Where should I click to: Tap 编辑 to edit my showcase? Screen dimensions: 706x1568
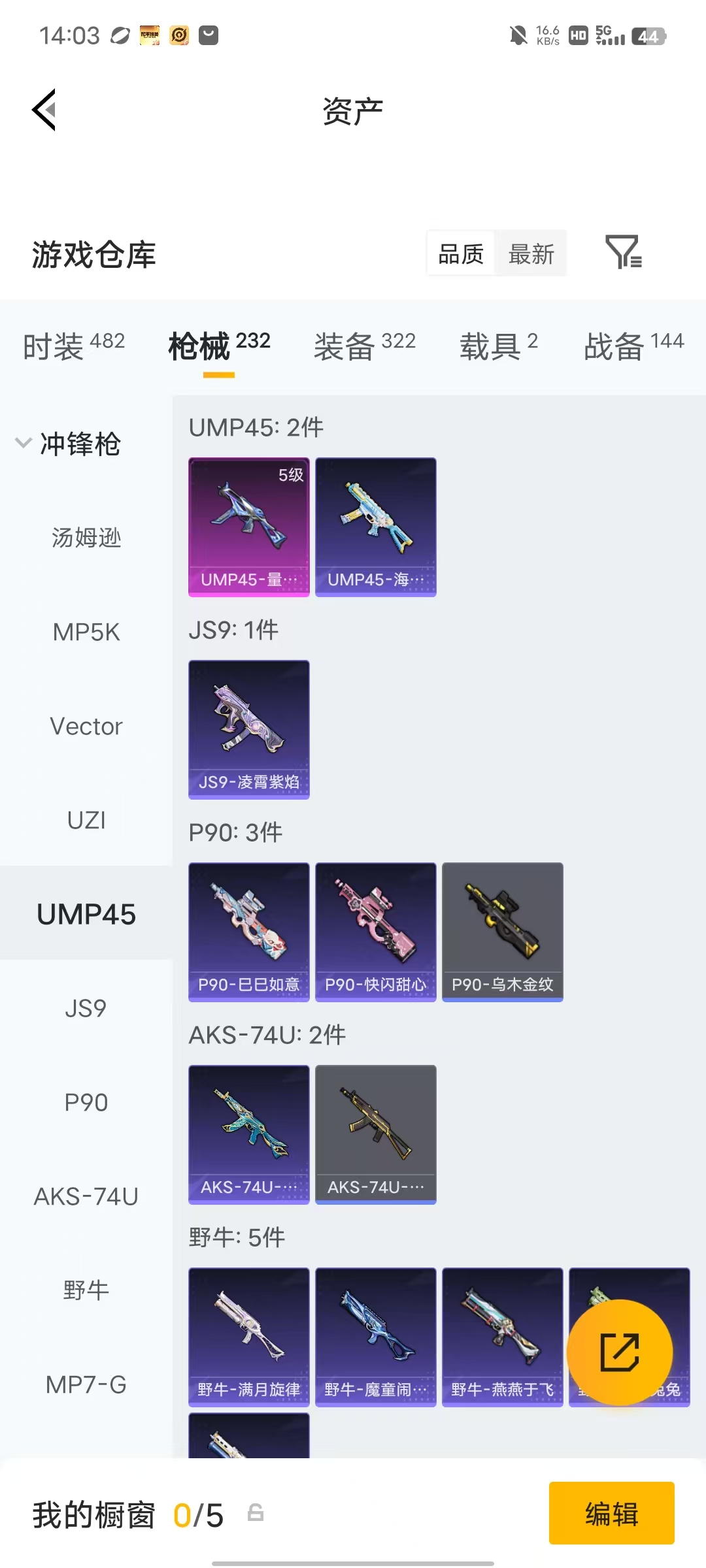(612, 1513)
